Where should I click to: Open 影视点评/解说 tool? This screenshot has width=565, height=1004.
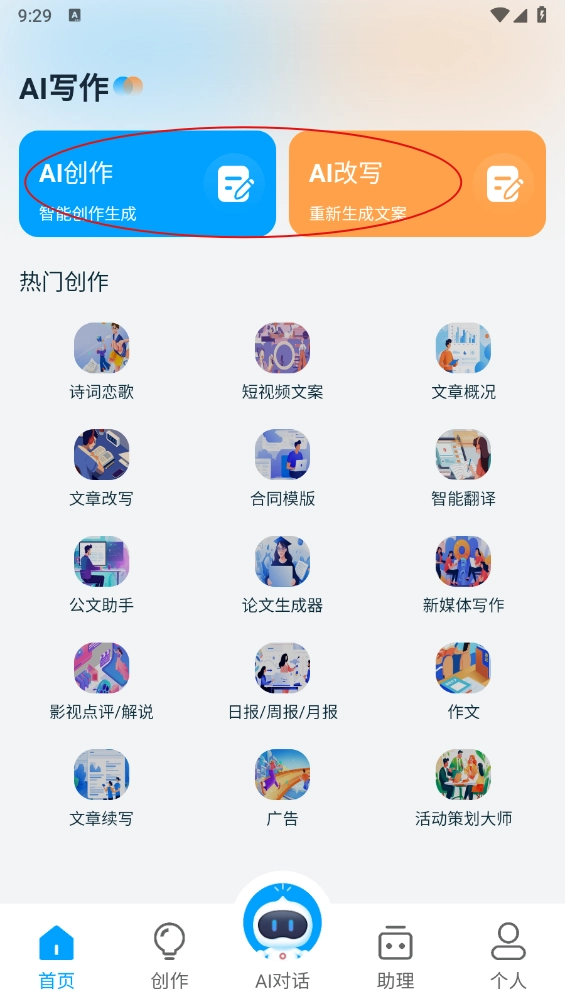pyautogui.click(x=102, y=682)
